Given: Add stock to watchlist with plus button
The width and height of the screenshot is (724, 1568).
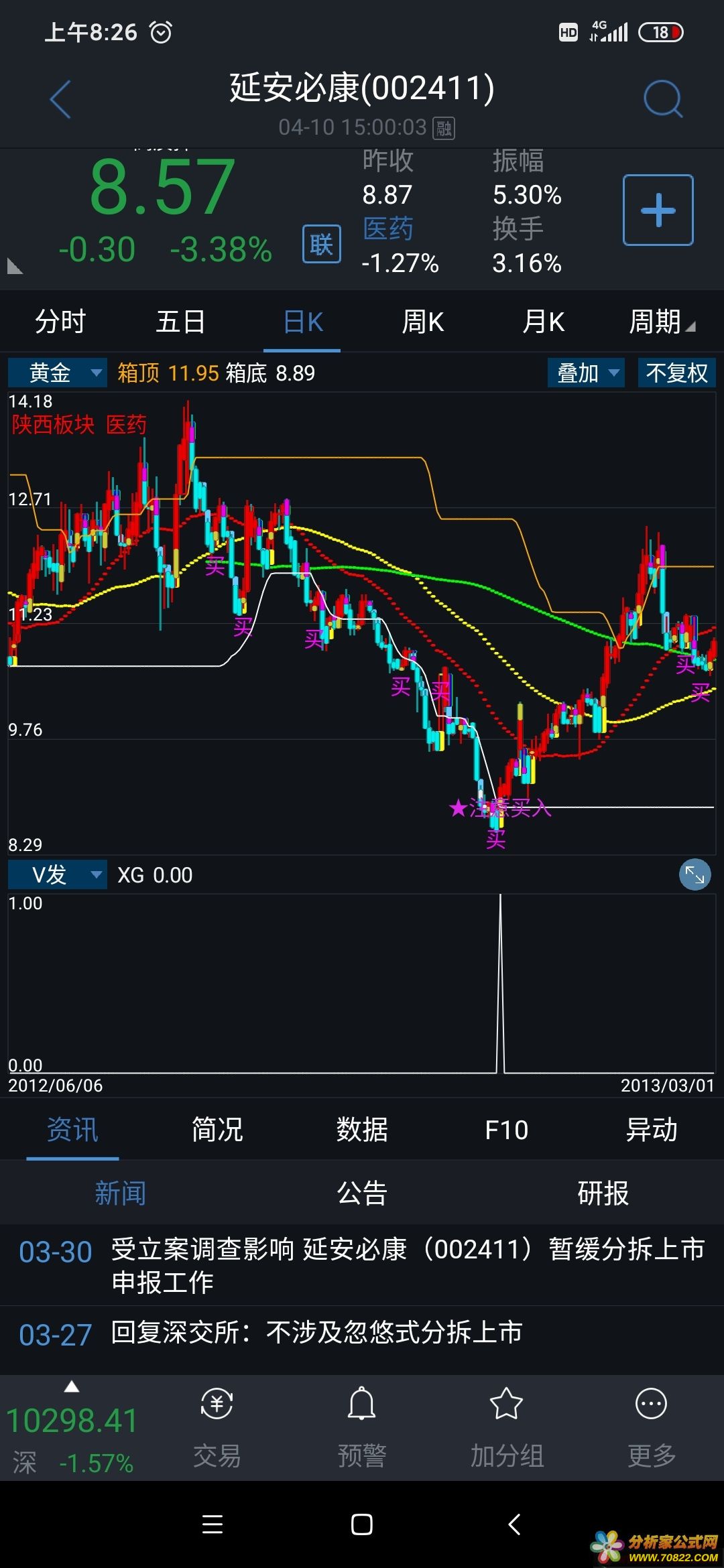Looking at the screenshot, I should [x=658, y=210].
